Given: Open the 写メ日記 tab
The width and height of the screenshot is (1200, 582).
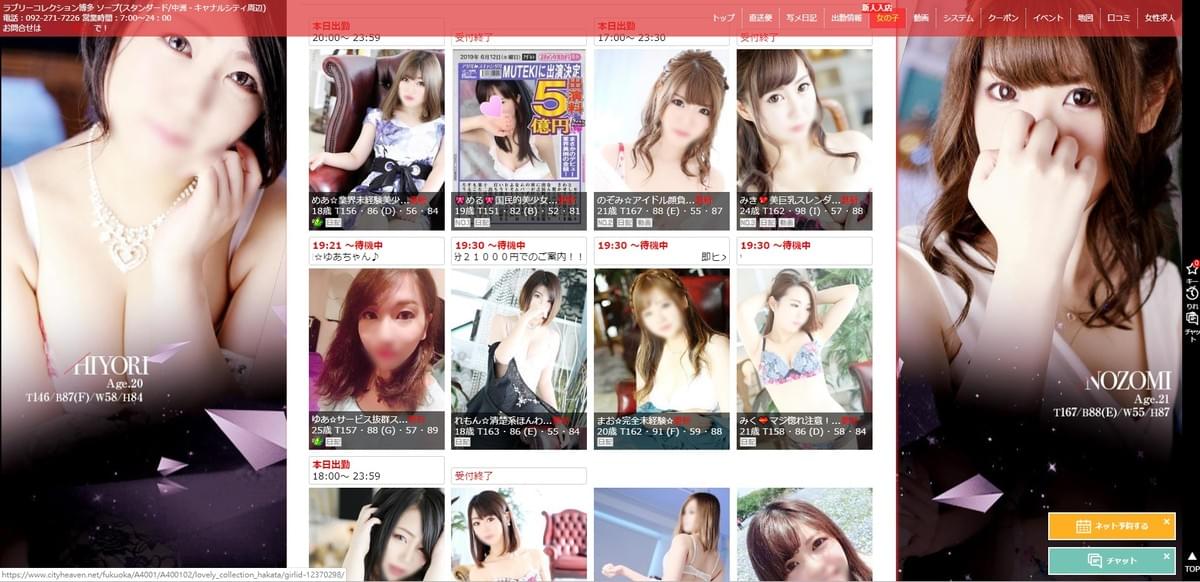Looking at the screenshot, I should 802,18.
